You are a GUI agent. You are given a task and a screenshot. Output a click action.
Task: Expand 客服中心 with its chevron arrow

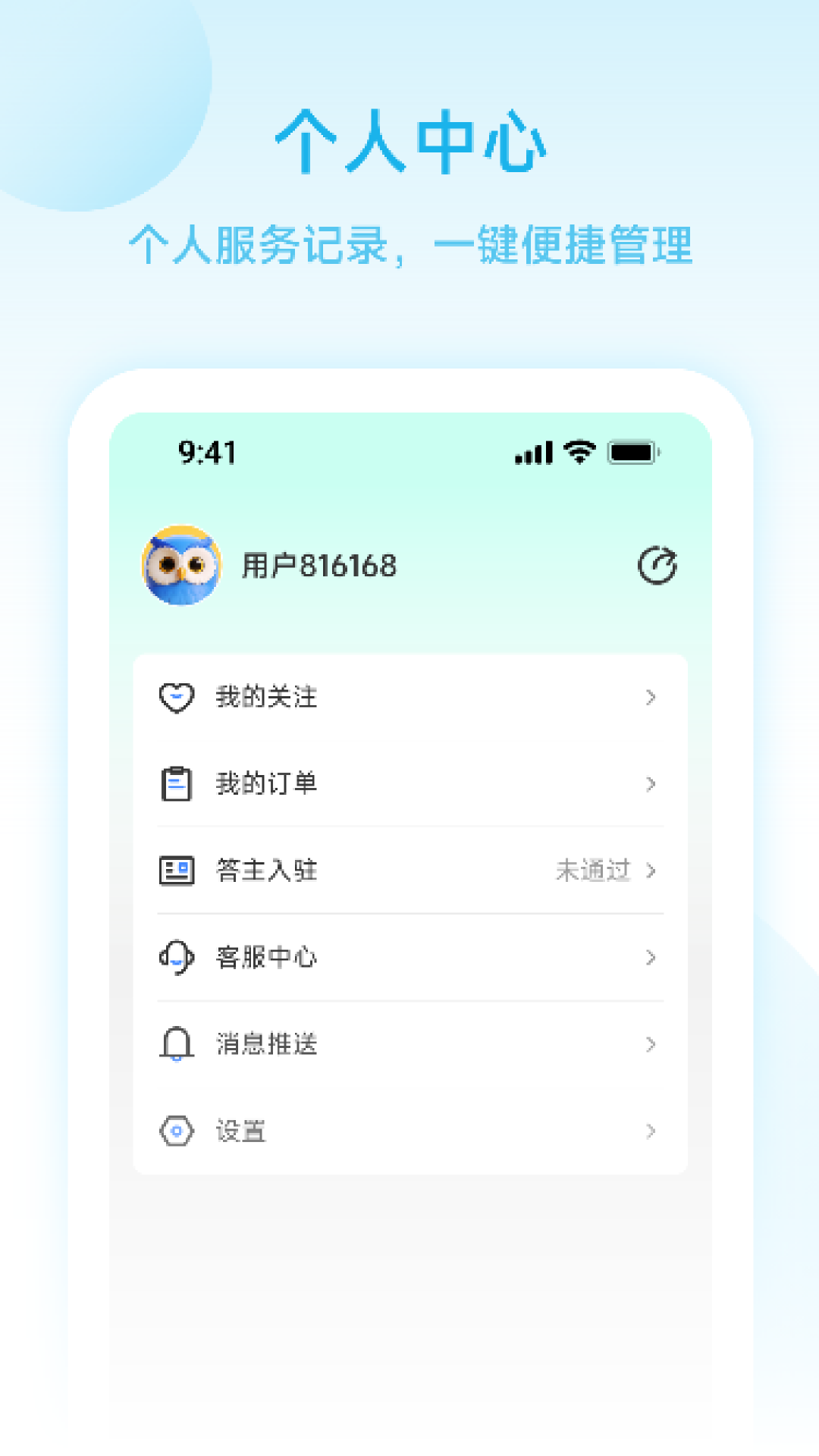[651, 958]
